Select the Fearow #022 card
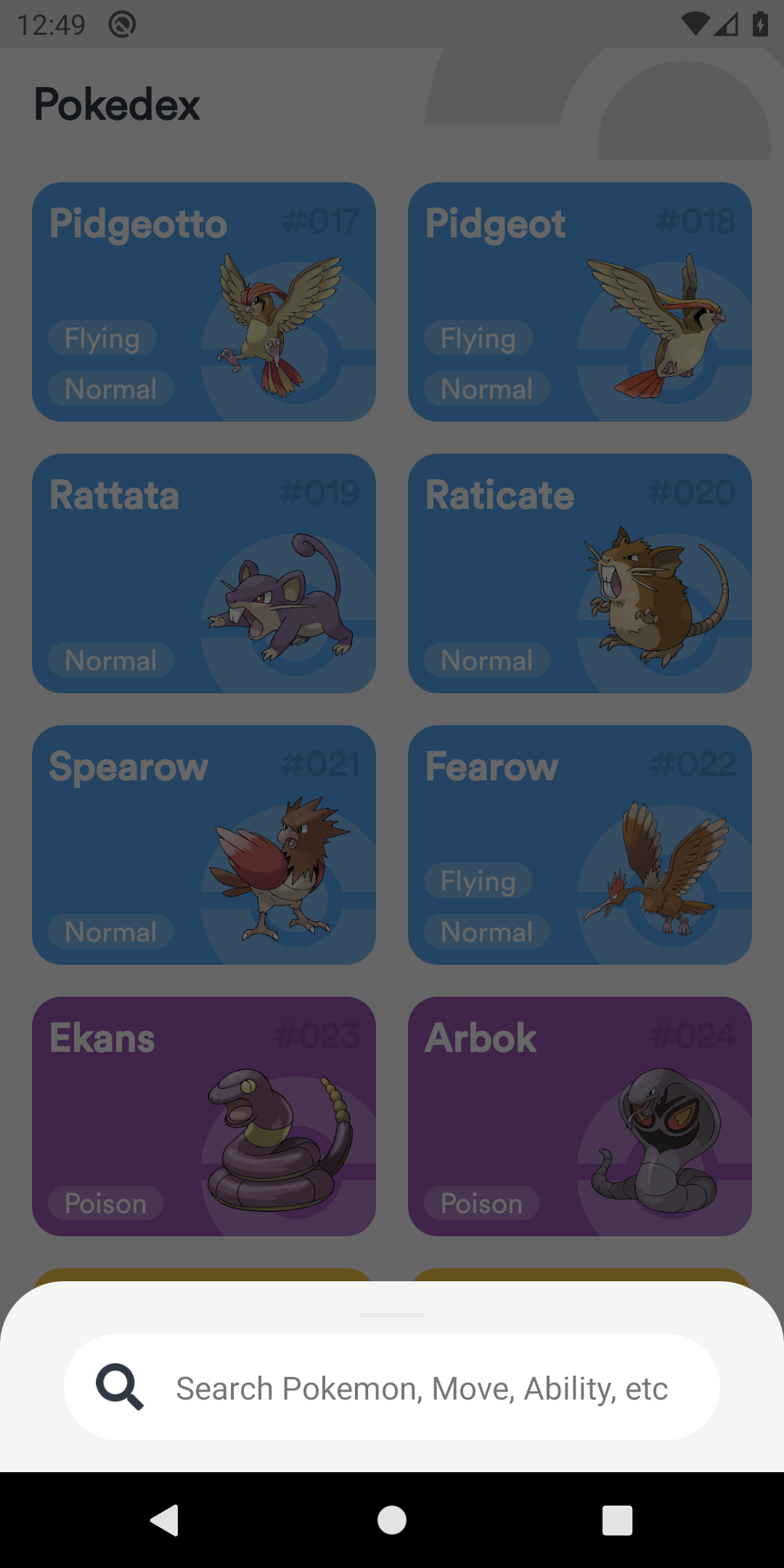Viewport: 784px width, 1568px height. point(580,845)
